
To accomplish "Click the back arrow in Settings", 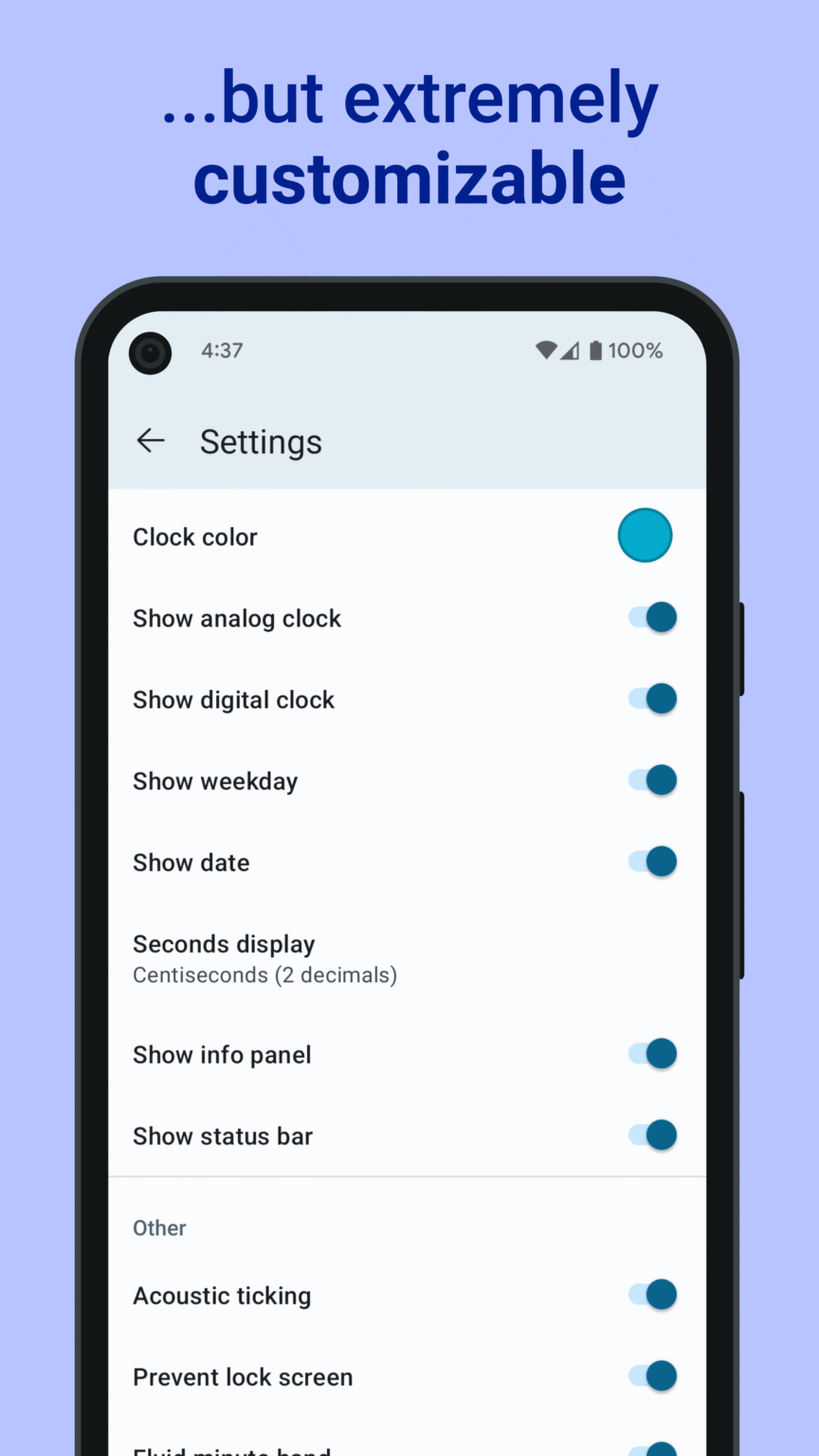I will (x=150, y=440).
